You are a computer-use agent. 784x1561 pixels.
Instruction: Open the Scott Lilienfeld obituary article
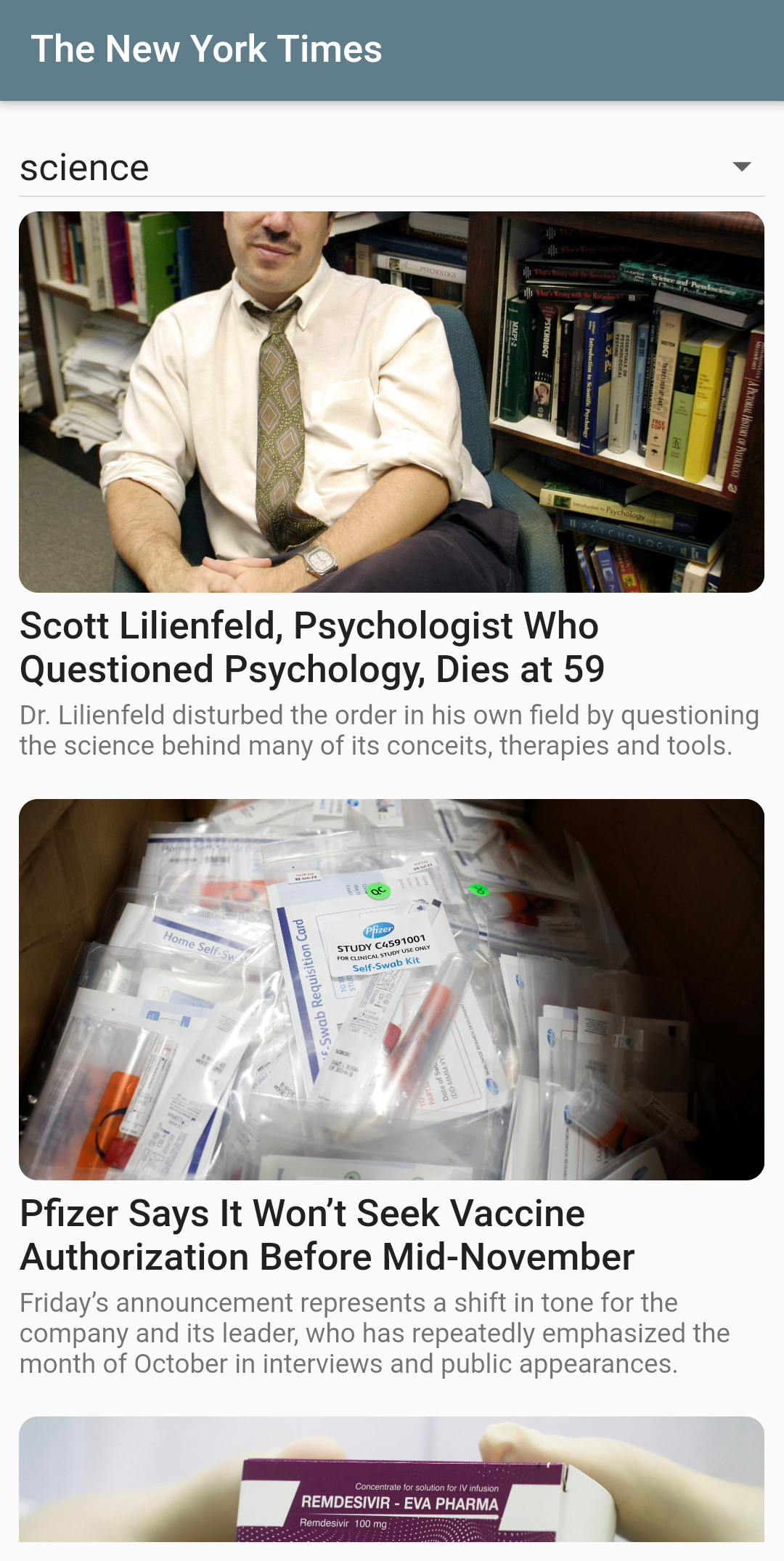point(312,647)
